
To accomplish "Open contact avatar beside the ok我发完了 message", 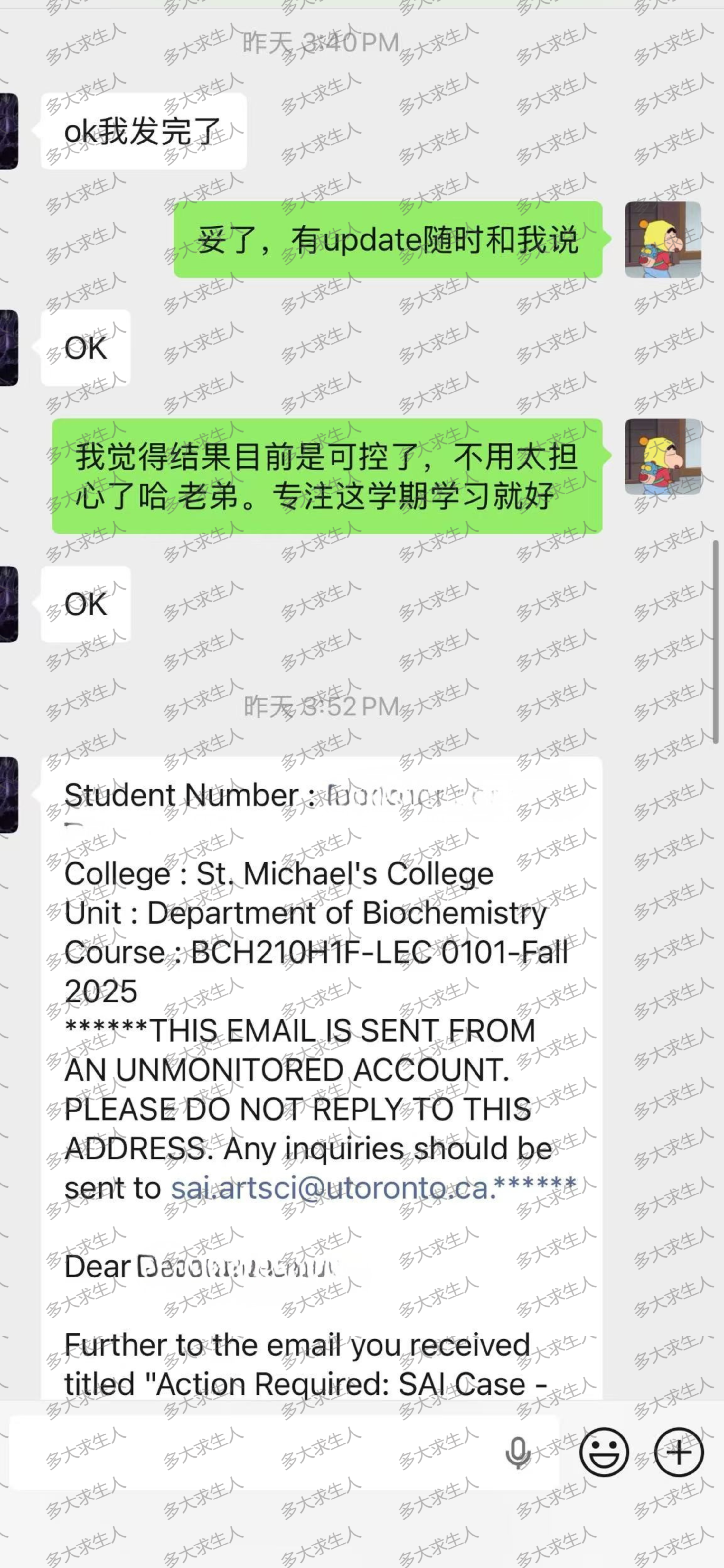I will (x=9, y=131).
